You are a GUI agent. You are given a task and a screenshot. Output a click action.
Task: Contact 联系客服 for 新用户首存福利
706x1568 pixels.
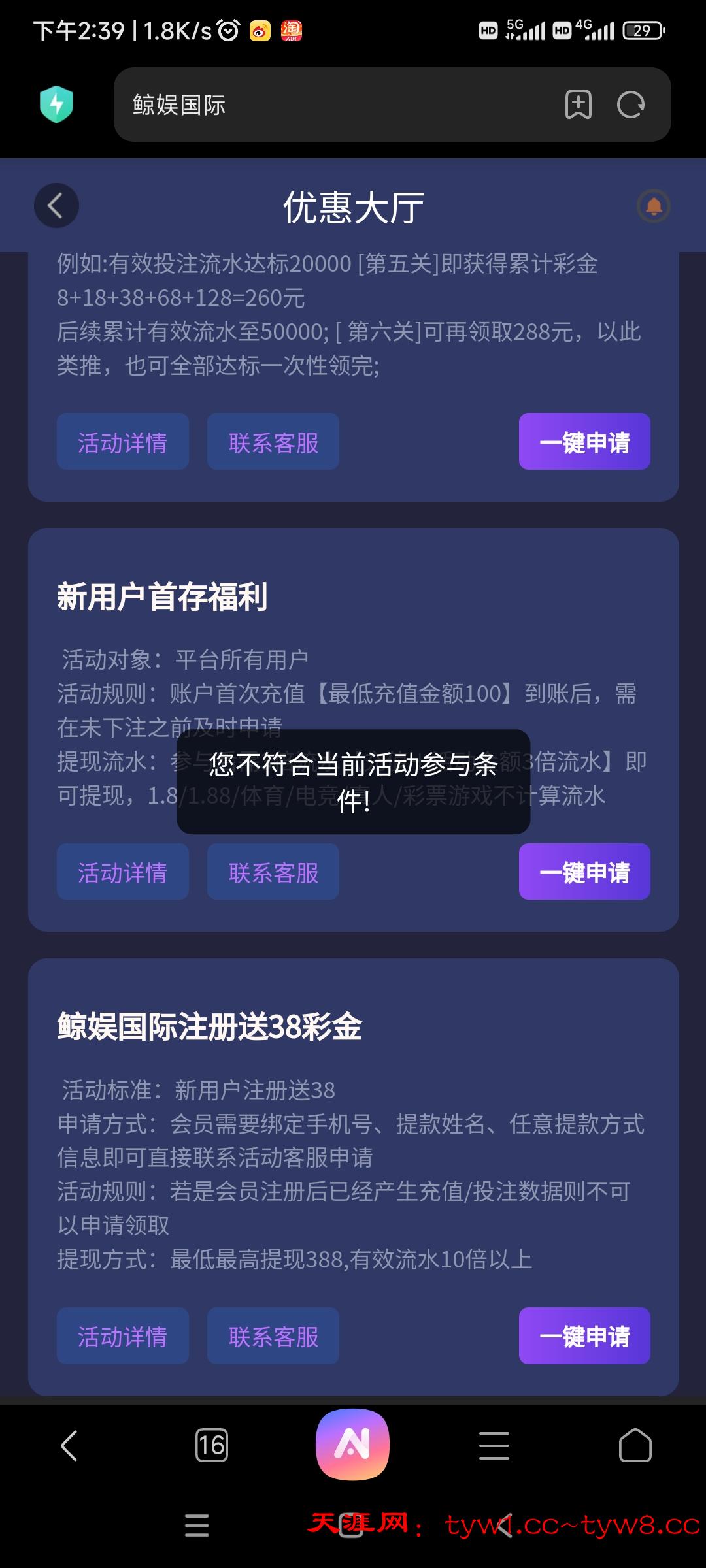point(273,872)
